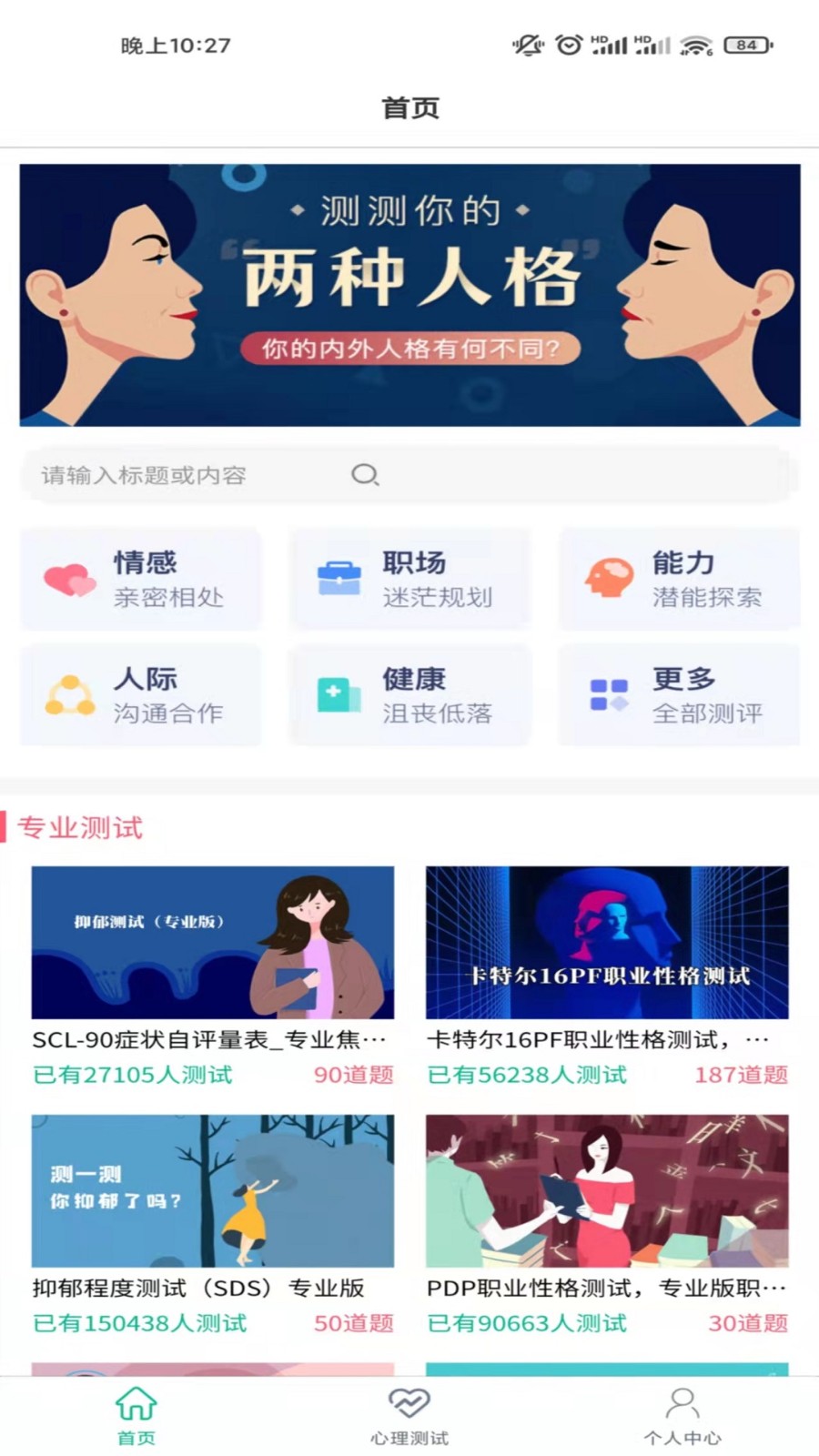Image resolution: width=819 pixels, height=1456 pixels.
Task: Open the 情感 亲密相处 category
Action: tap(141, 579)
